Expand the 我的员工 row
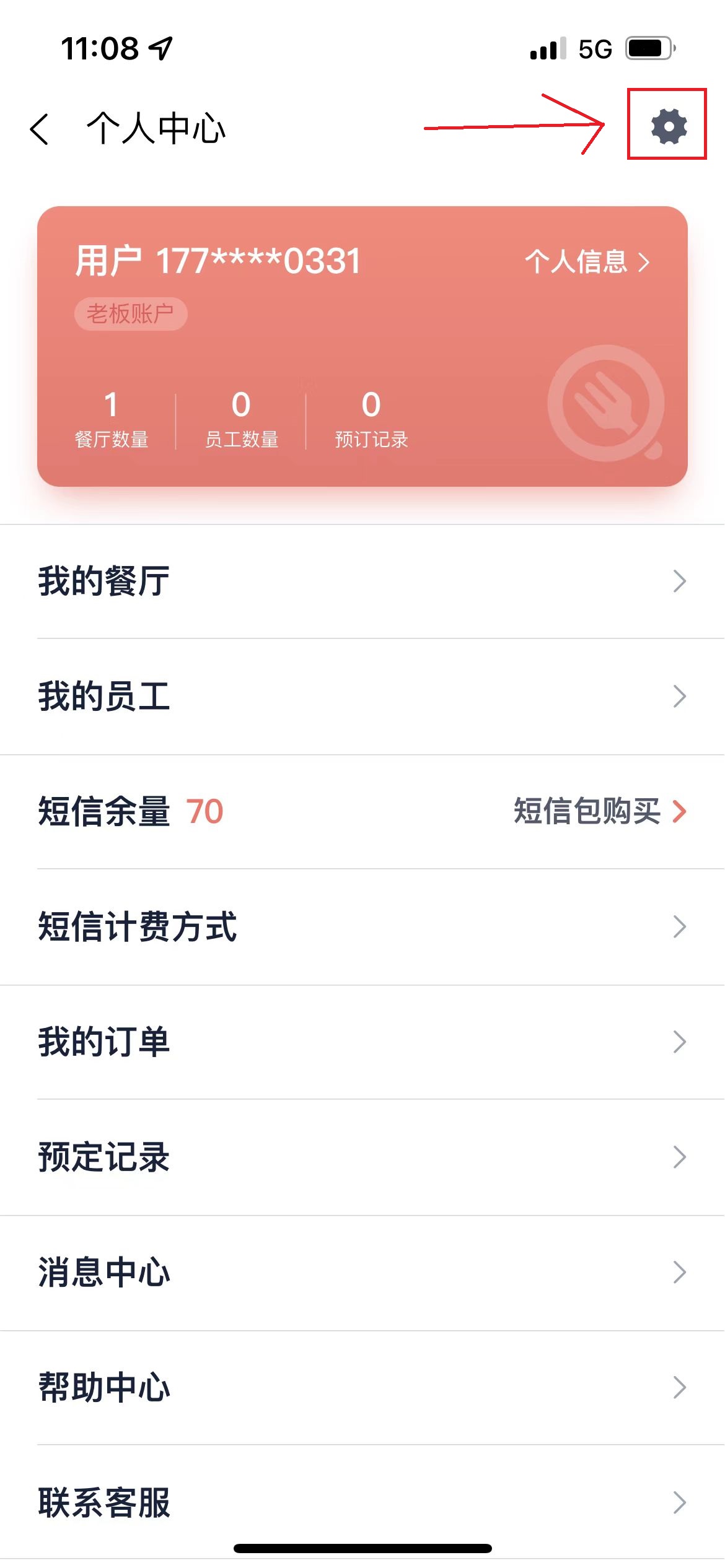Image resolution: width=725 pixels, height=1568 pixels. pos(362,696)
